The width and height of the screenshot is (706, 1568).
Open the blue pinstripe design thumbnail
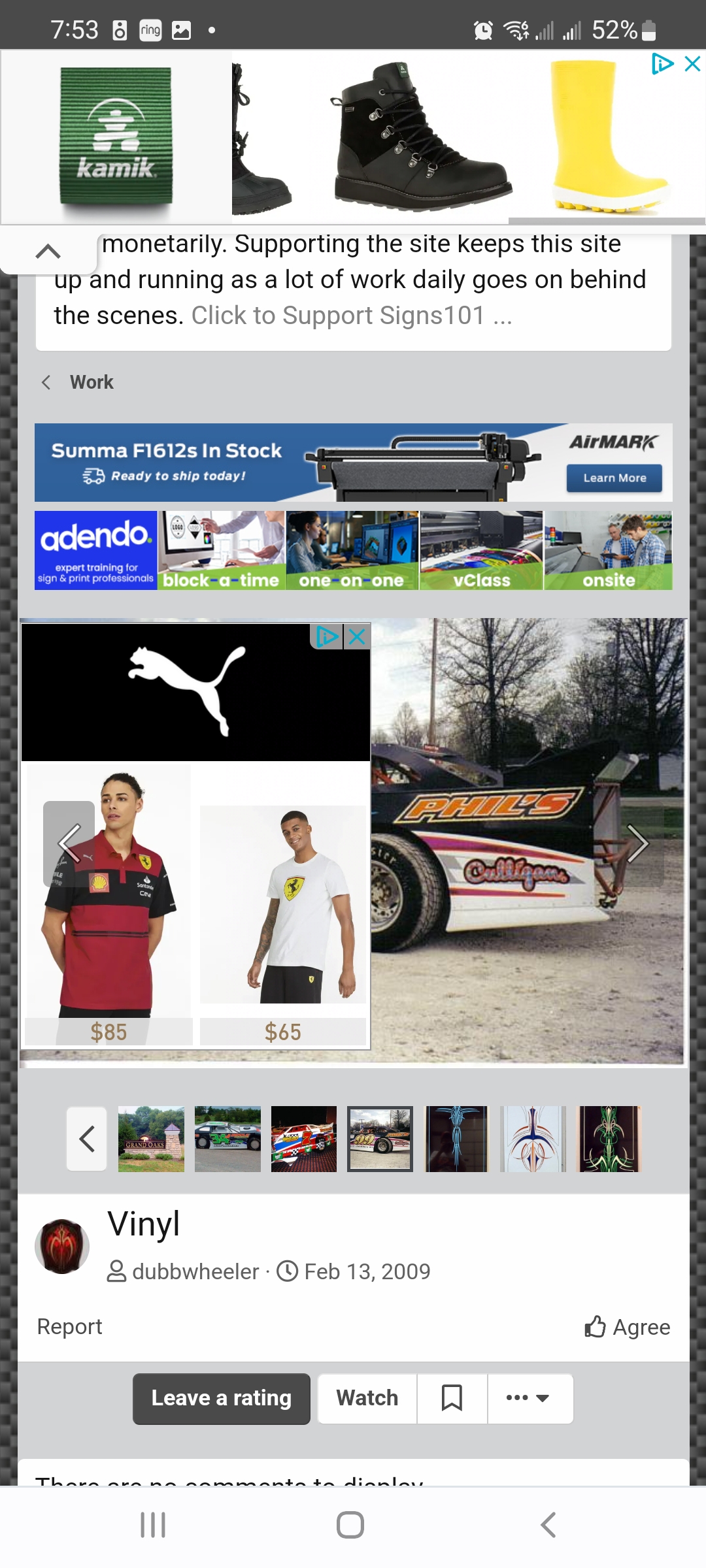pyautogui.click(x=457, y=1139)
